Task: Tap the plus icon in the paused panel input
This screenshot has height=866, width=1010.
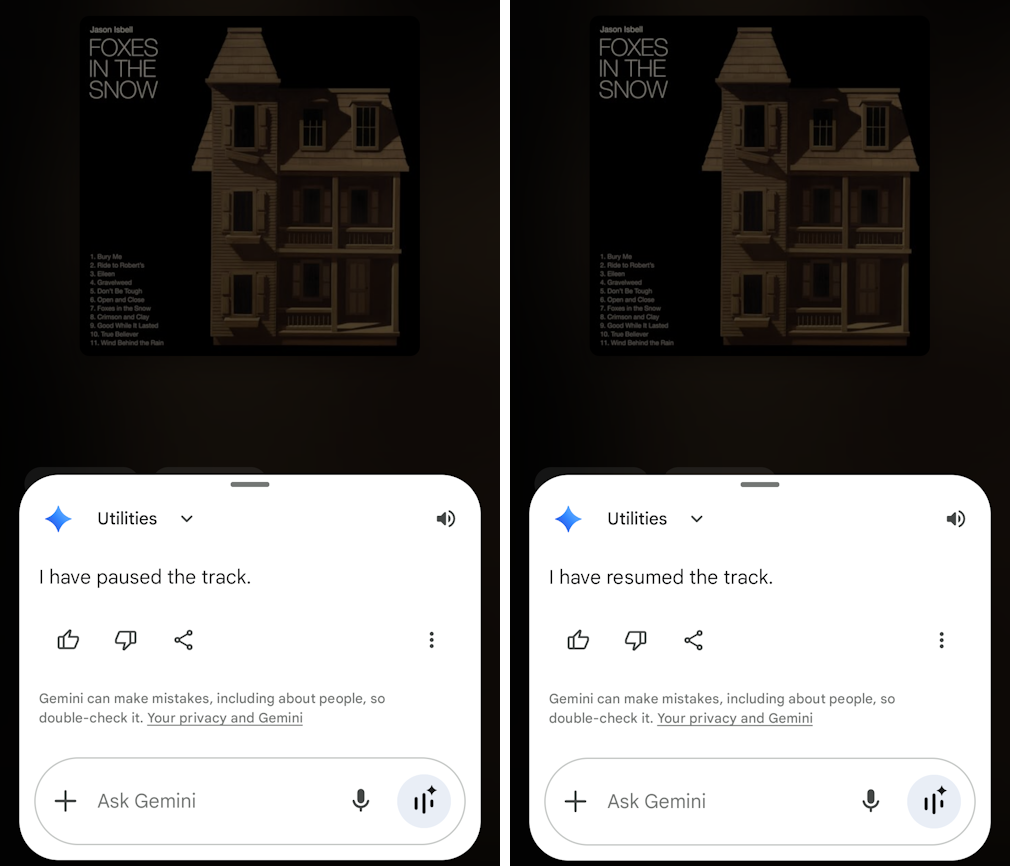Action: [x=66, y=801]
